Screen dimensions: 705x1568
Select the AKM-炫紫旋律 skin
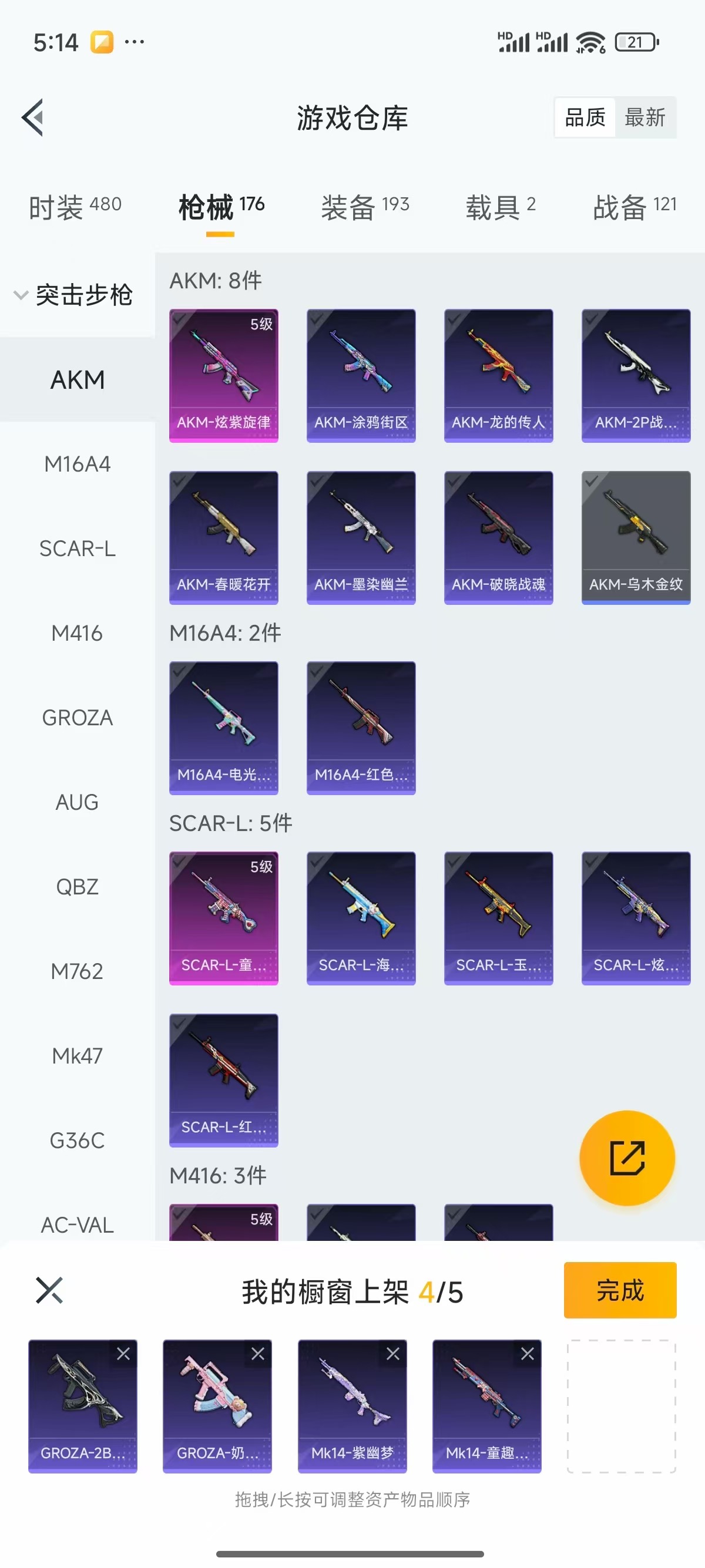click(x=223, y=375)
